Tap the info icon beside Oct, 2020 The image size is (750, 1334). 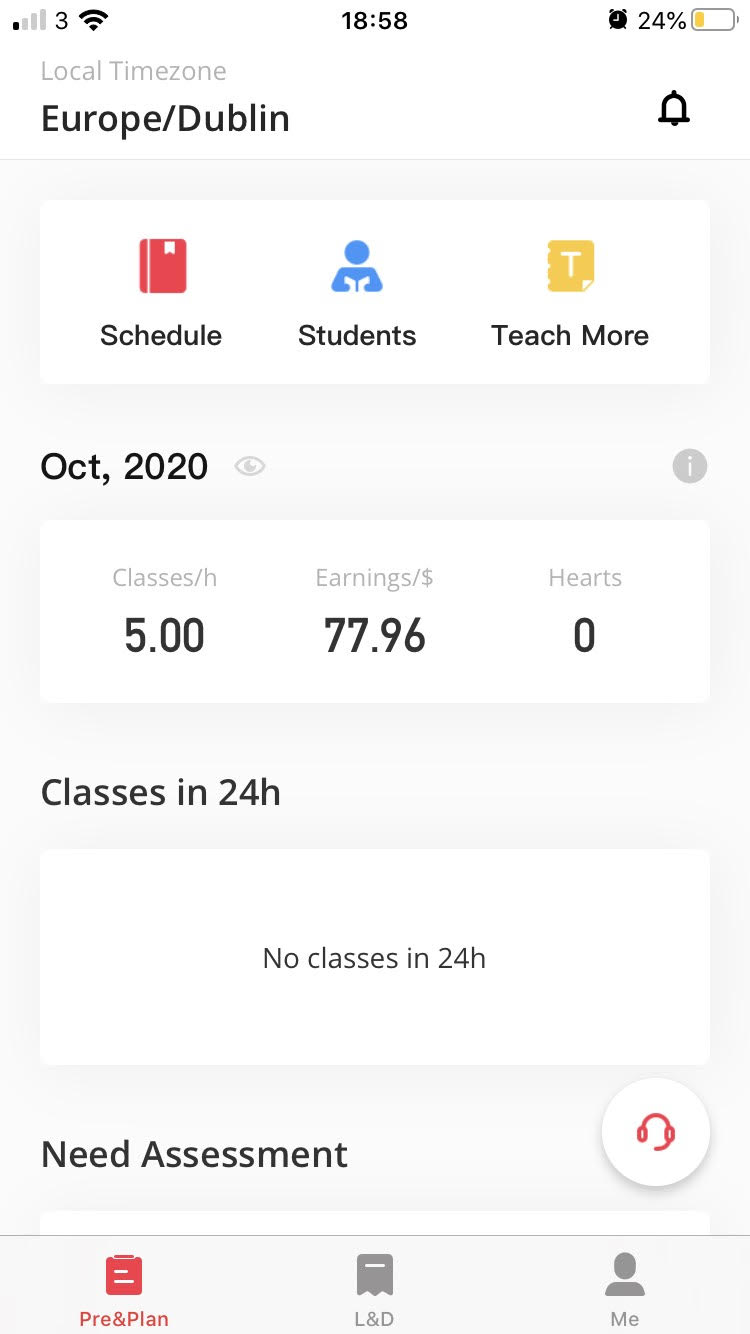pyautogui.click(x=690, y=466)
